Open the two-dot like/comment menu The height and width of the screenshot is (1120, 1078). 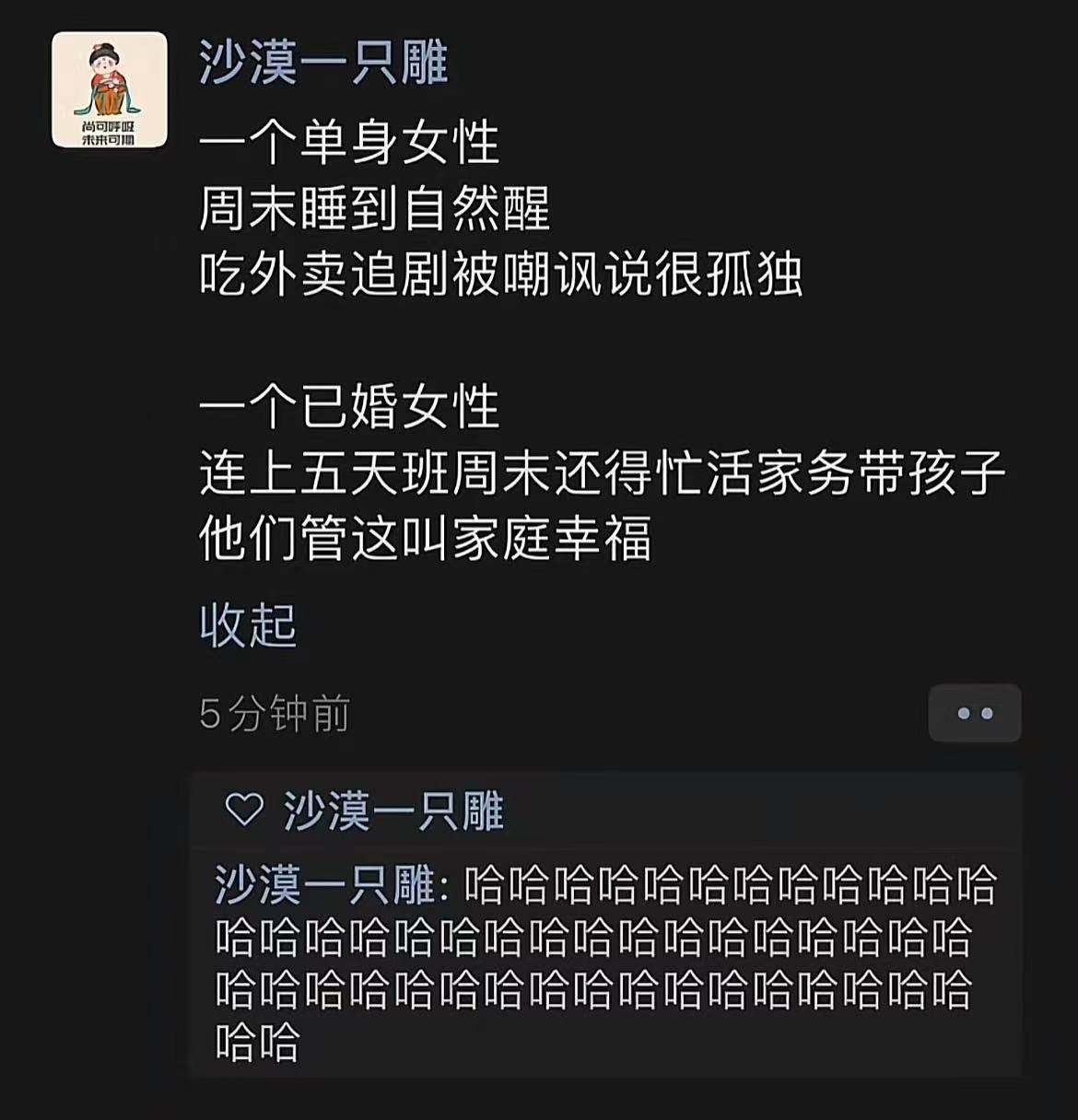(974, 713)
